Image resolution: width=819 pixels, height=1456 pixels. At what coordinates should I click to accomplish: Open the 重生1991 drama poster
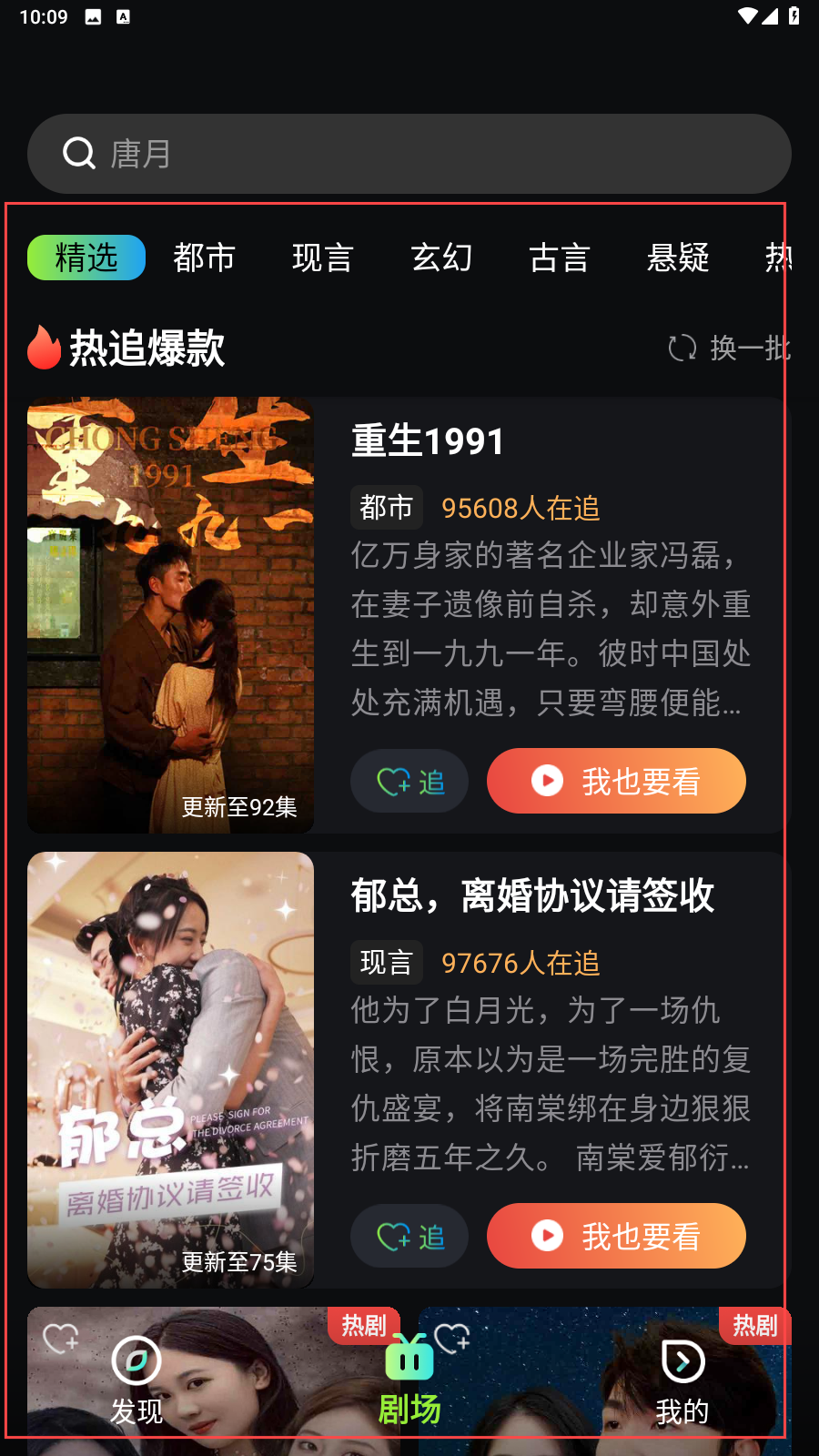point(170,614)
